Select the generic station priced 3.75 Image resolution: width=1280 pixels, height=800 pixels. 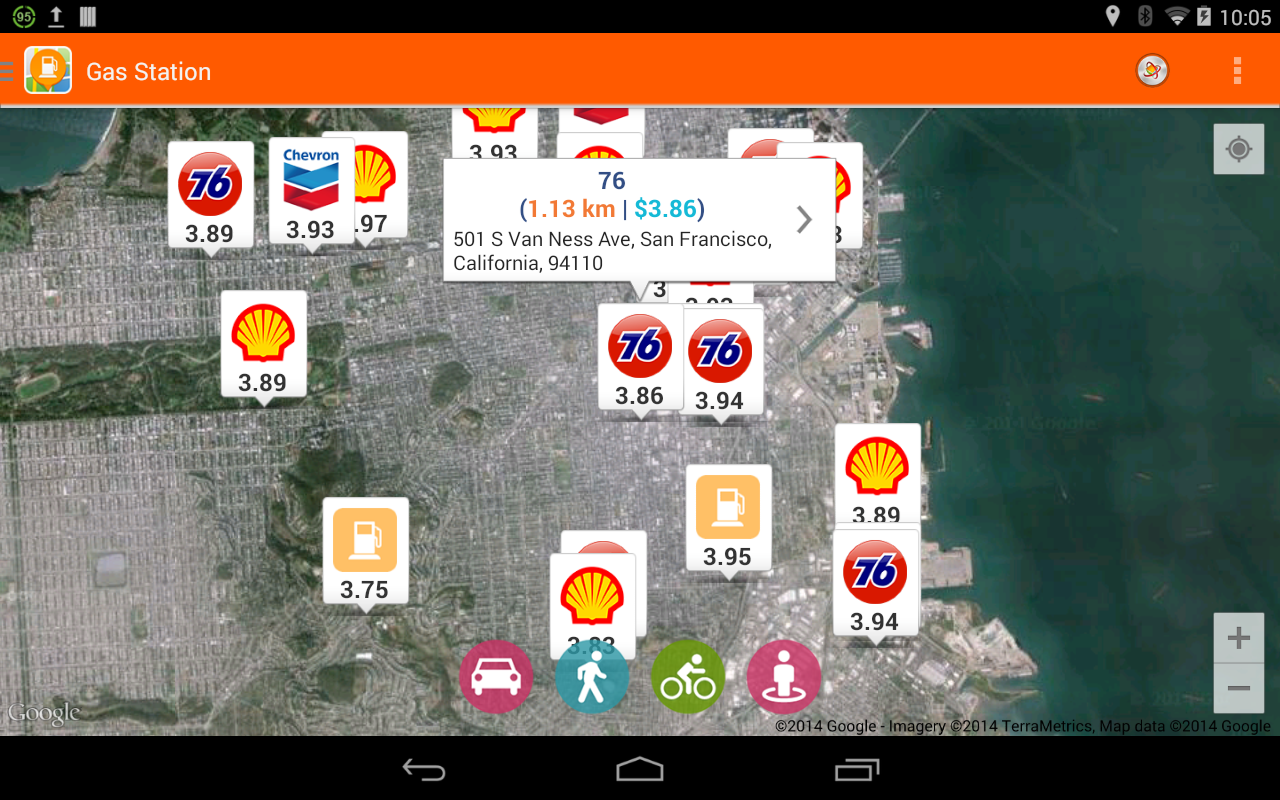pyautogui.click(x=365, y=550)
